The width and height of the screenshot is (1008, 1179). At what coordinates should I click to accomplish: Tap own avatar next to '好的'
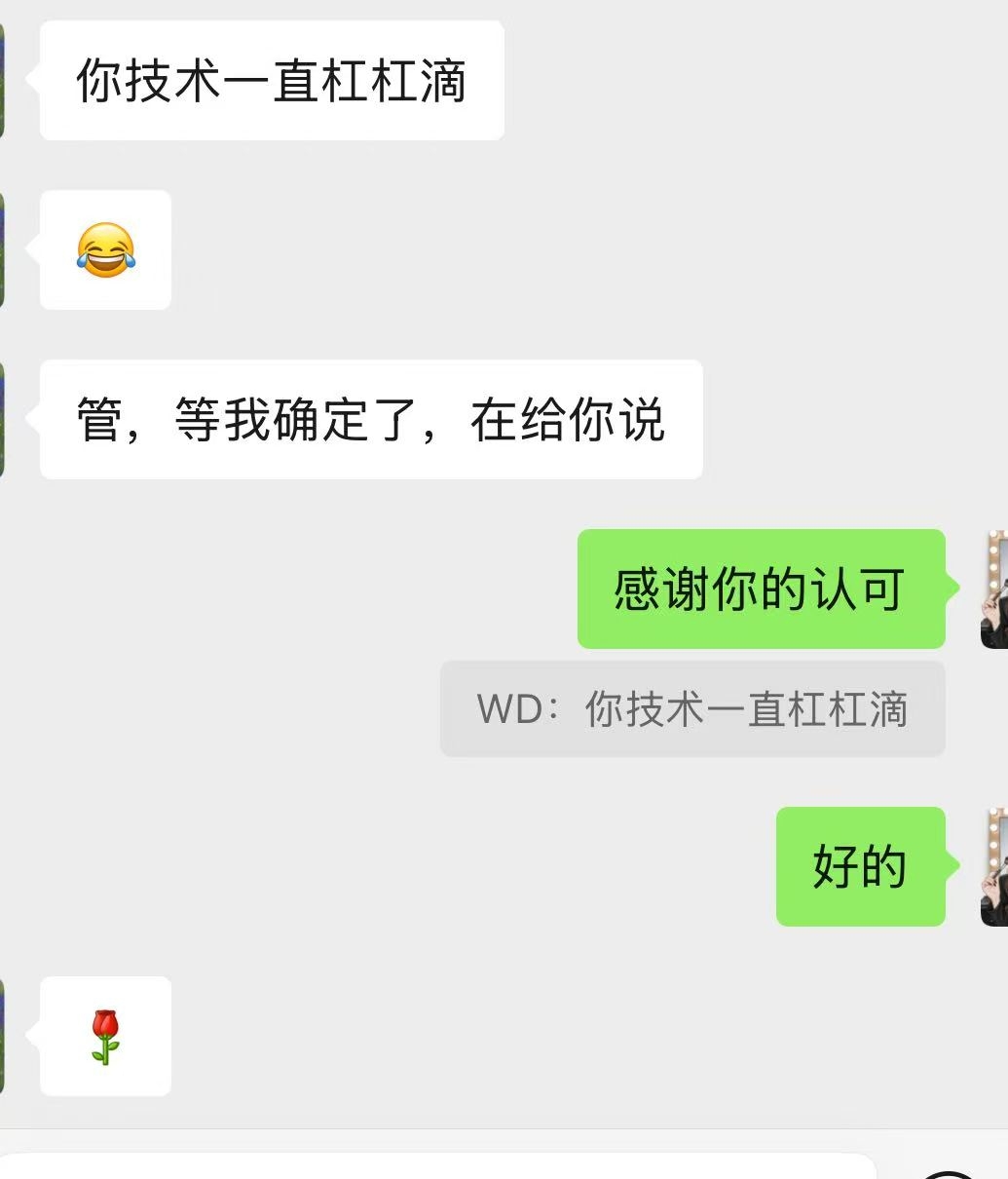click(994, 866)
